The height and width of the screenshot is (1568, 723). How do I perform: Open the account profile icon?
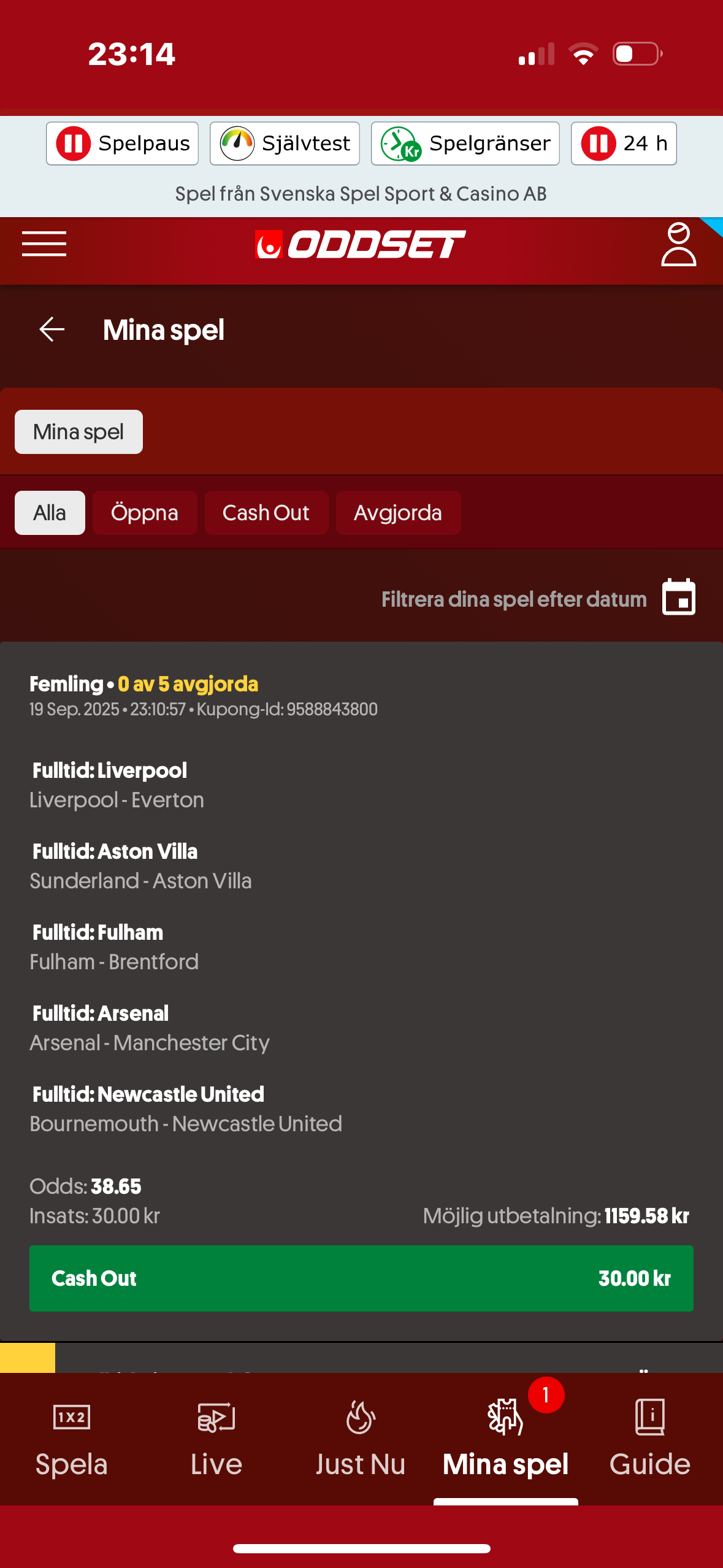click(x=678, y=244)
